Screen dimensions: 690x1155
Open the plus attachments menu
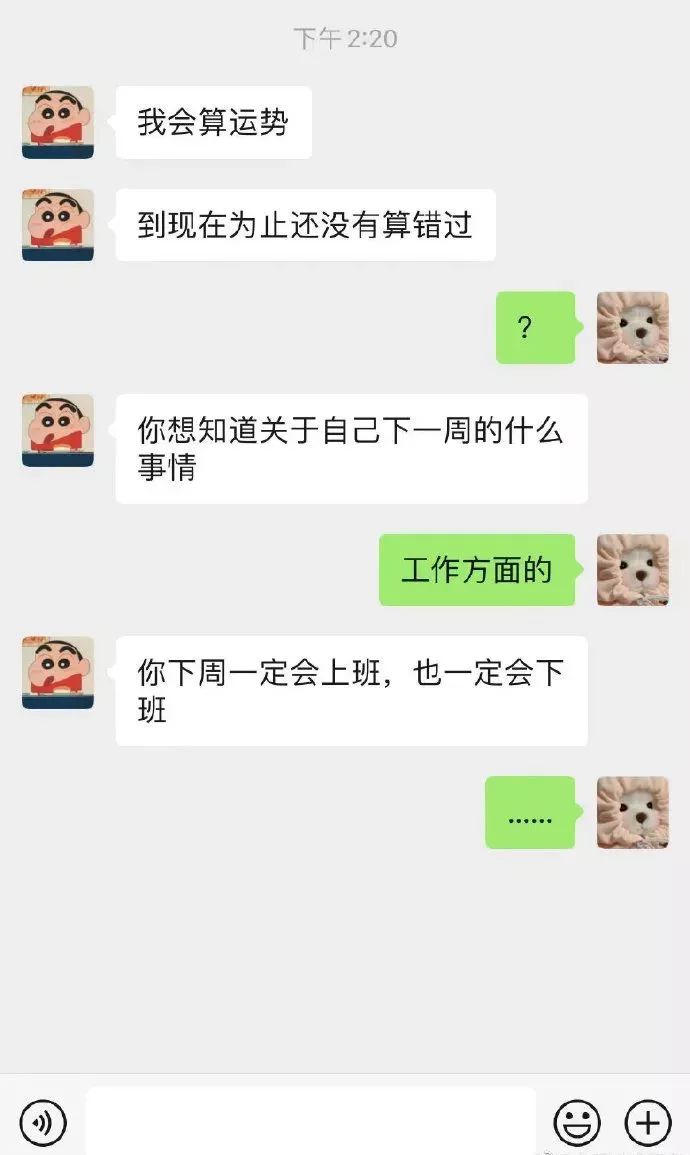[x=648, y=1122]
